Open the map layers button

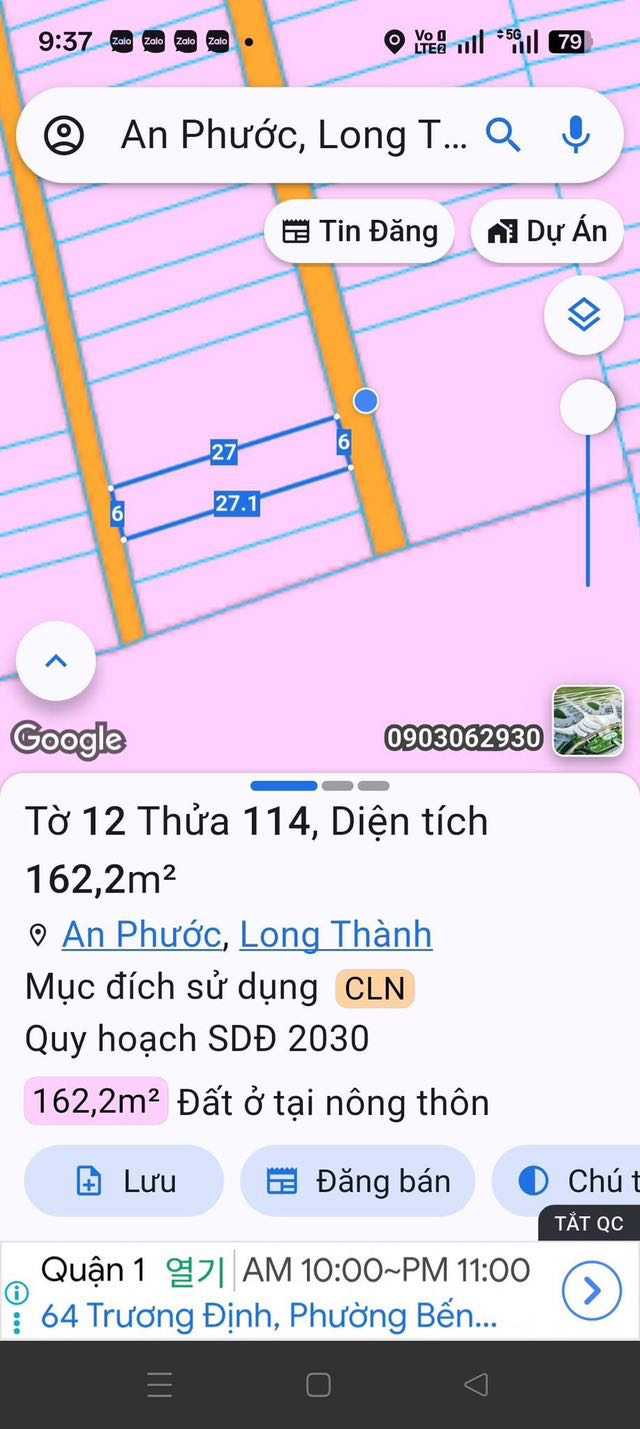[584, 316]
